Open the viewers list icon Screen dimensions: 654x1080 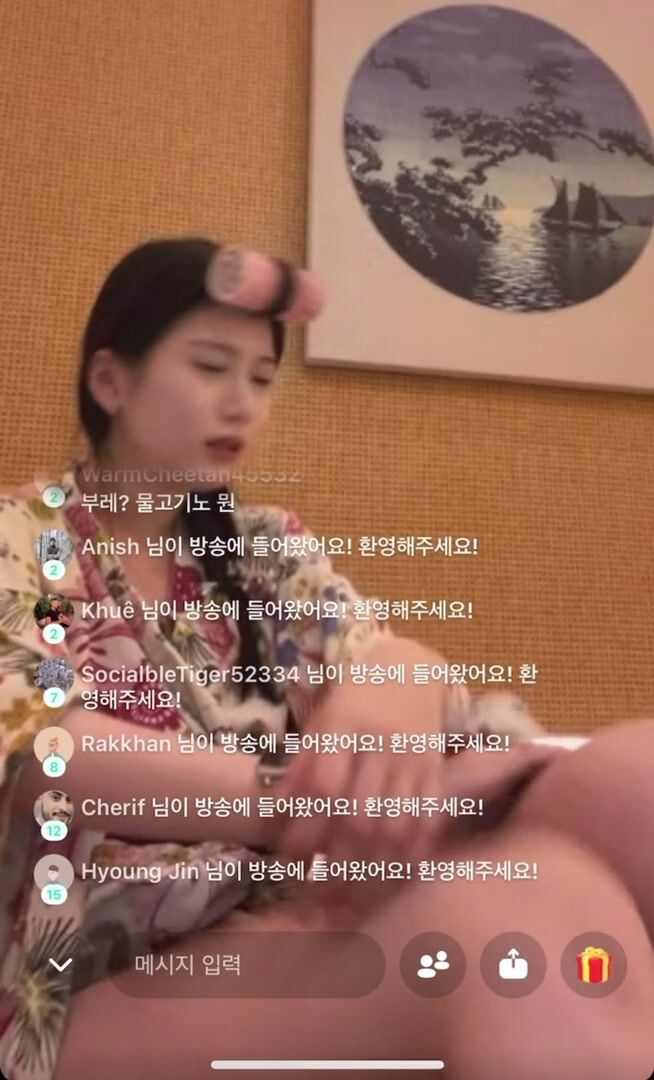point(433,964)
